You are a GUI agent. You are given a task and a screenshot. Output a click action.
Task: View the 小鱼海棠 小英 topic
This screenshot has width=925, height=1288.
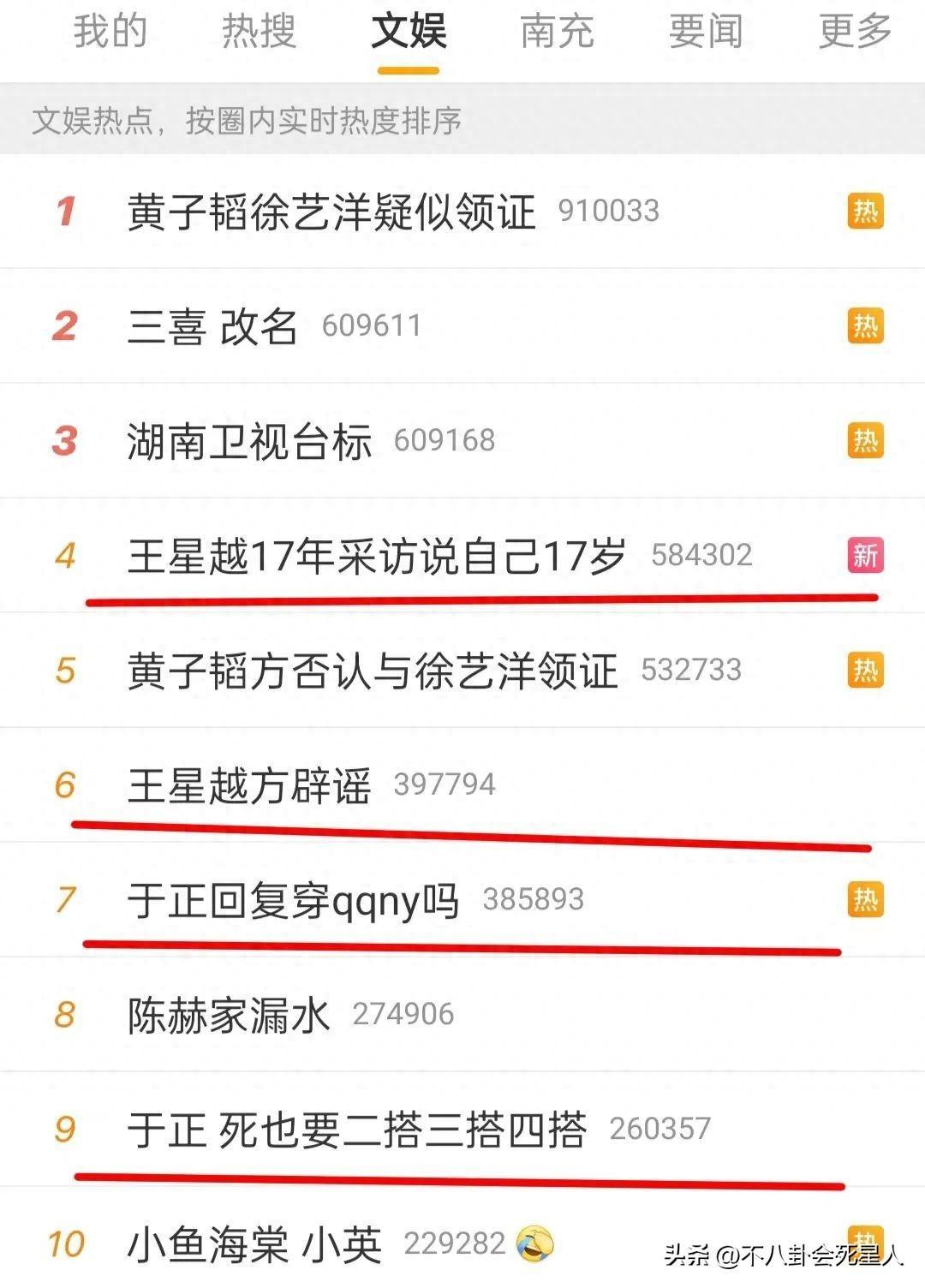[254, 1243]
